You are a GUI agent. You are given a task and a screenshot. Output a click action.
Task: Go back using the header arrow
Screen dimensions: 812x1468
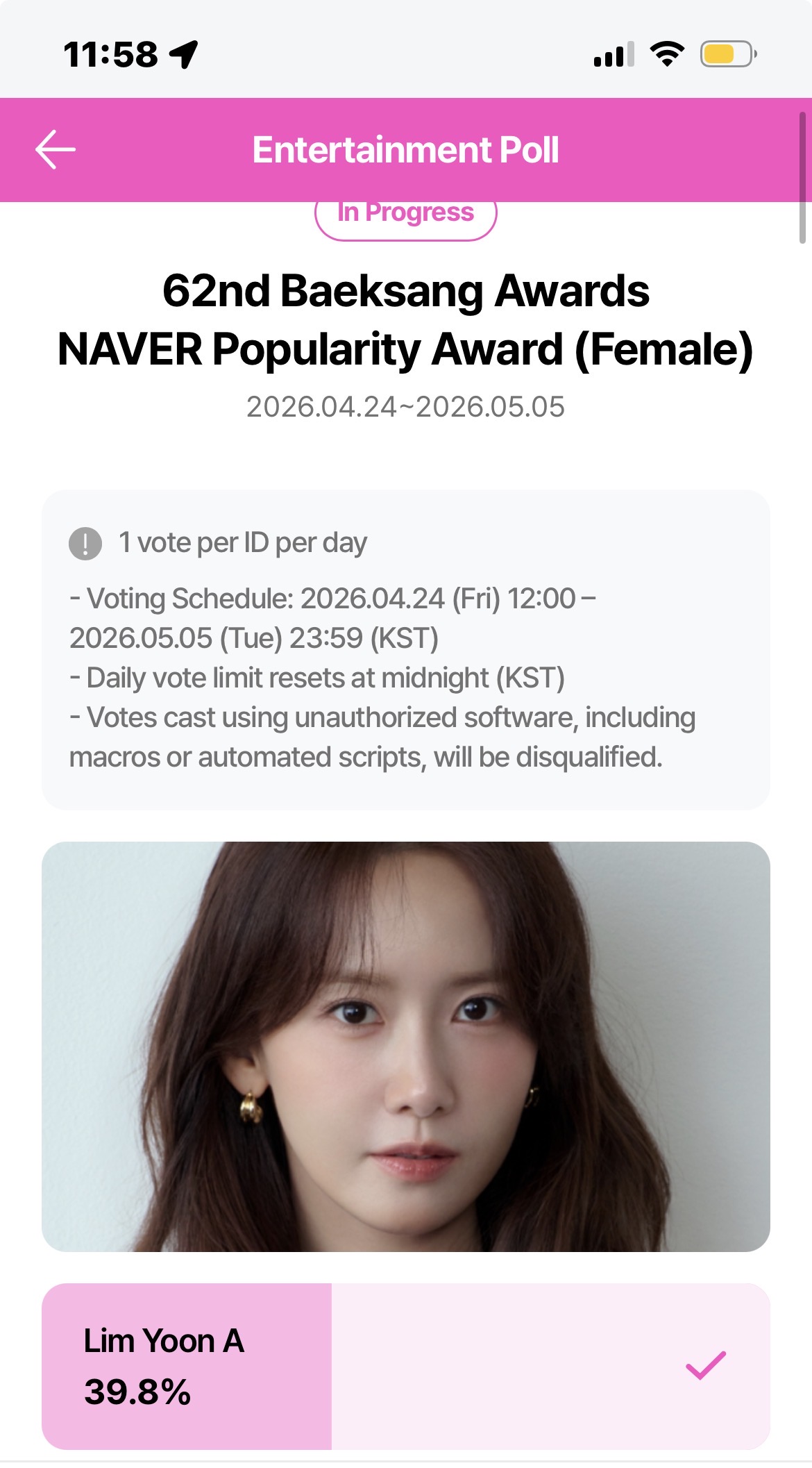(x=56, y=149)
